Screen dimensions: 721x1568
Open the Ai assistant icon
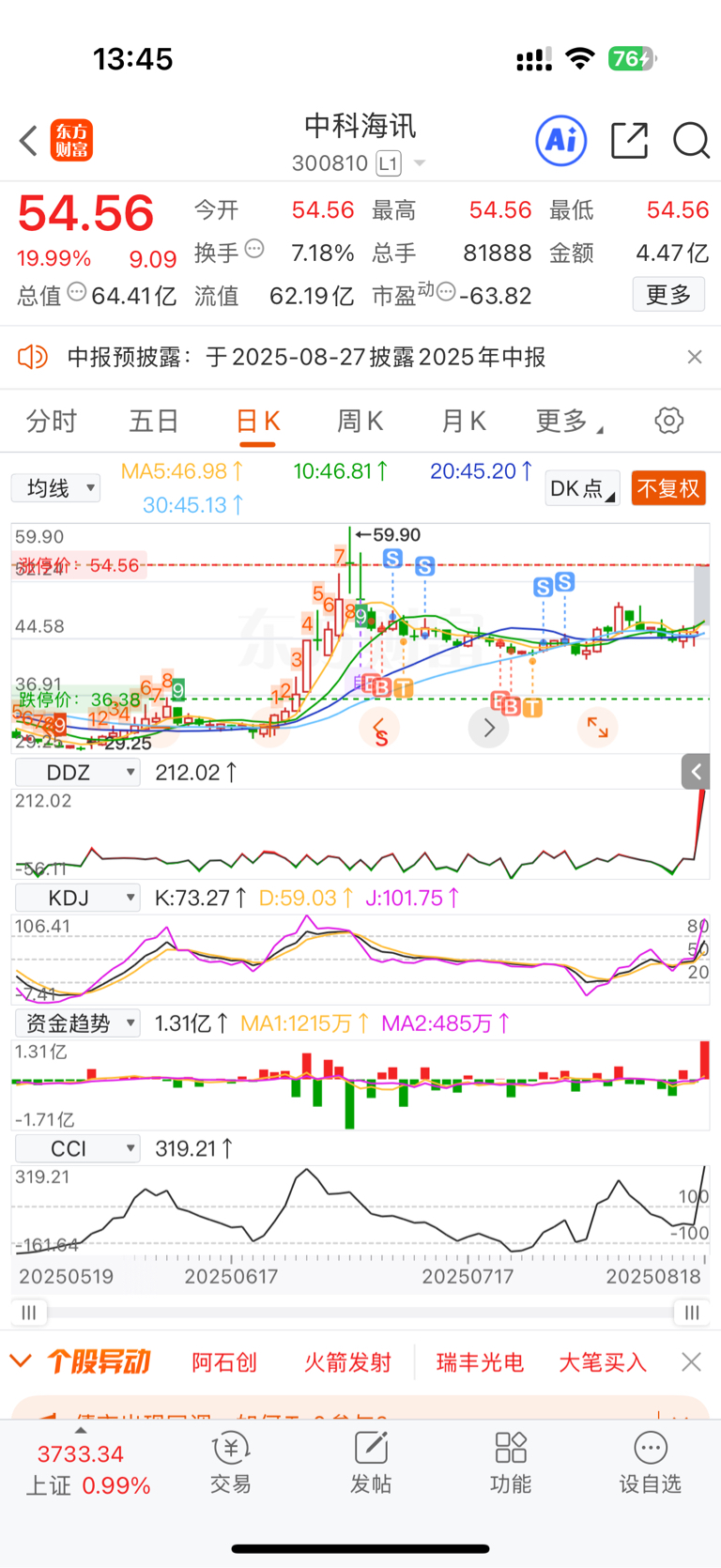coord(561,141)
